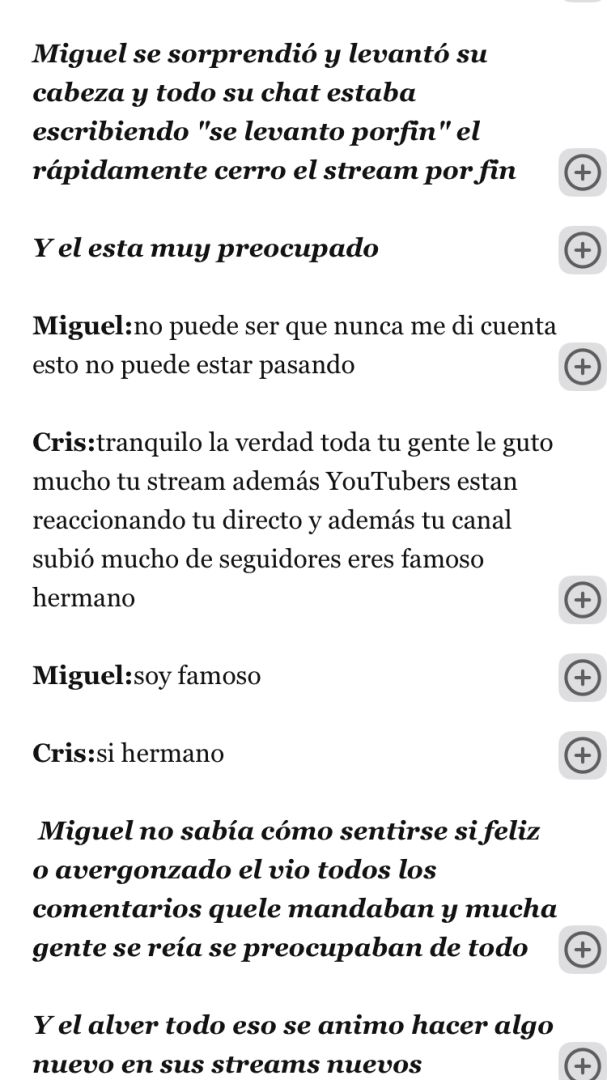Tap the plus beside "Miguel: soy famoso"
The height and width of the screenshot is (1080, 607).
pyautogui.click(x=582, y=678)
